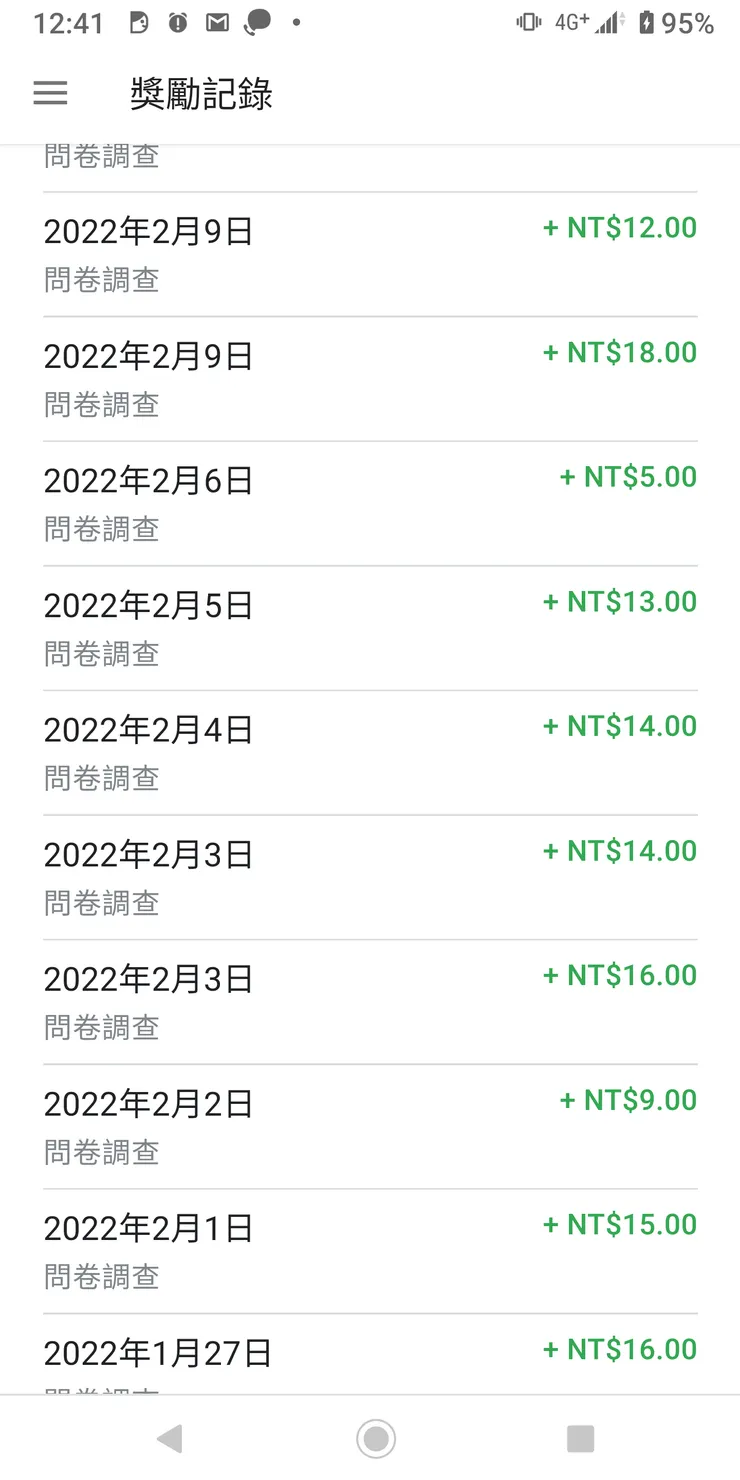Tap the 獎勵記錄 title text
Viewport: 740px width, 1480px height.
pos(200,93)
